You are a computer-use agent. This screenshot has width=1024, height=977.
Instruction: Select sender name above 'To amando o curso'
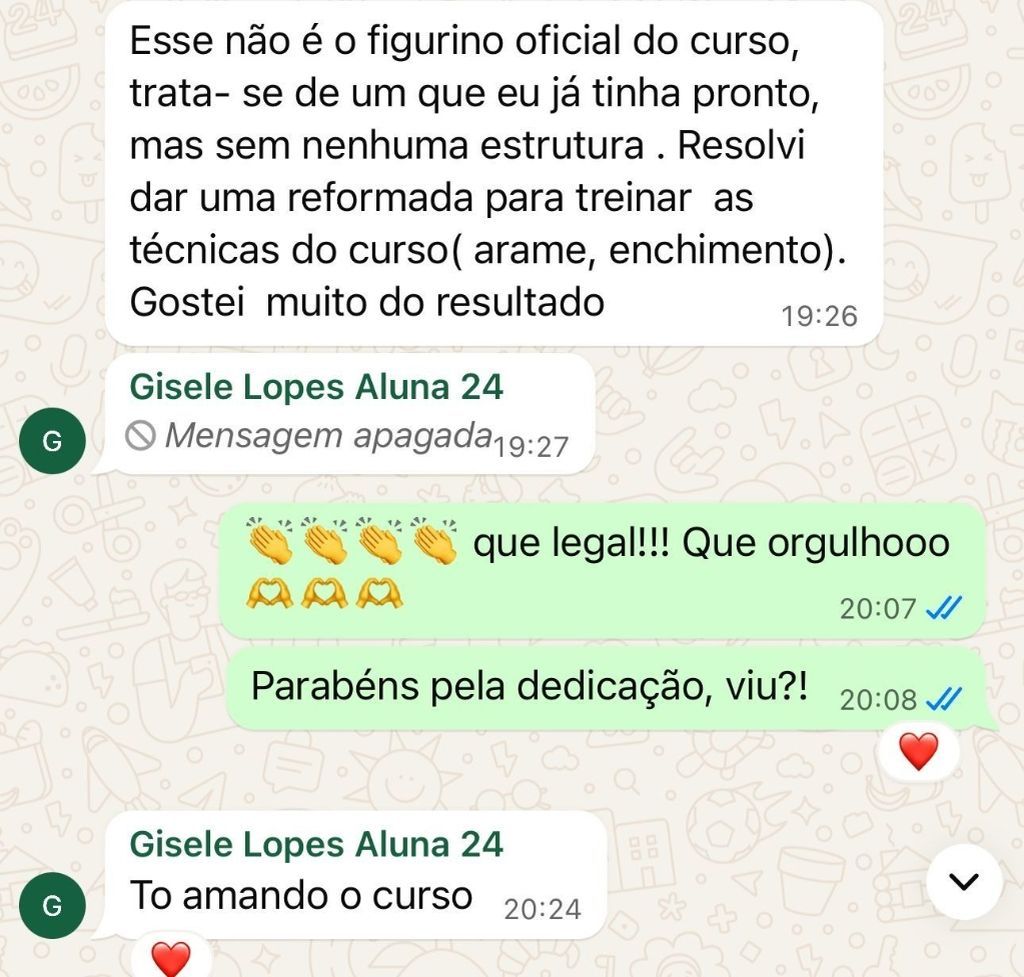pos(316,845)
